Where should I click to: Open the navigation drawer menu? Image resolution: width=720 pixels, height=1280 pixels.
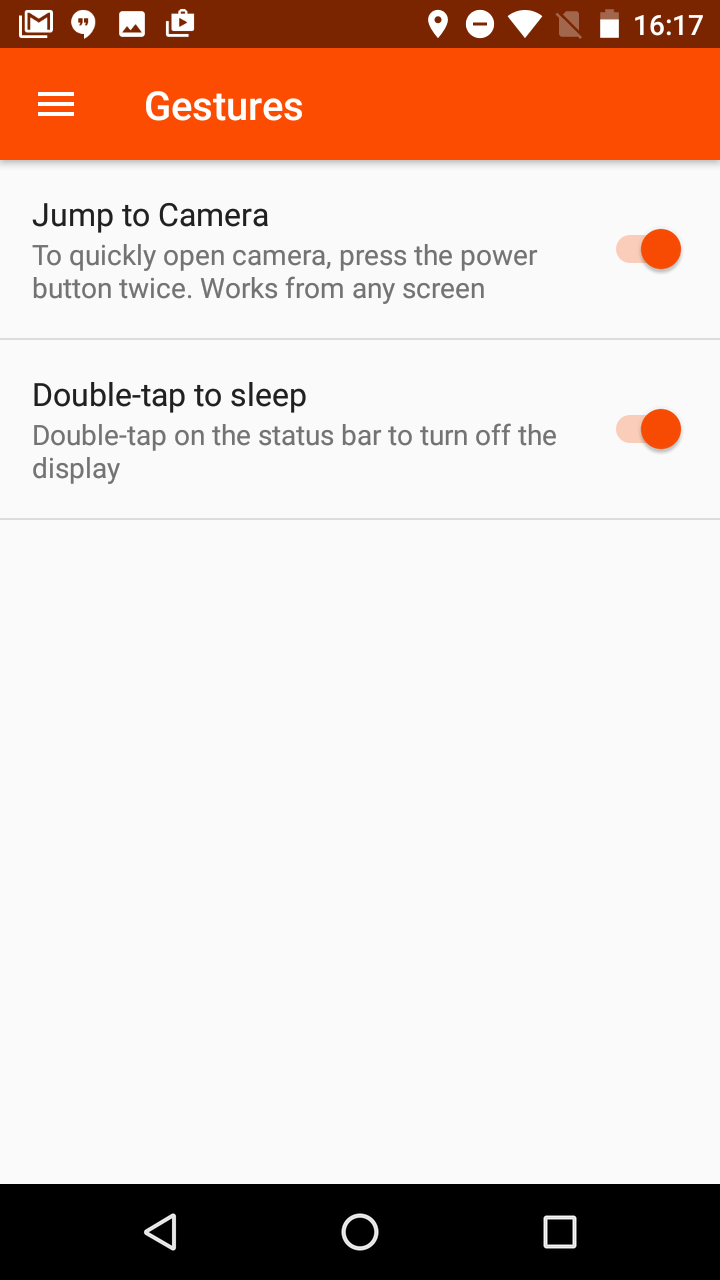coord(56,105)
